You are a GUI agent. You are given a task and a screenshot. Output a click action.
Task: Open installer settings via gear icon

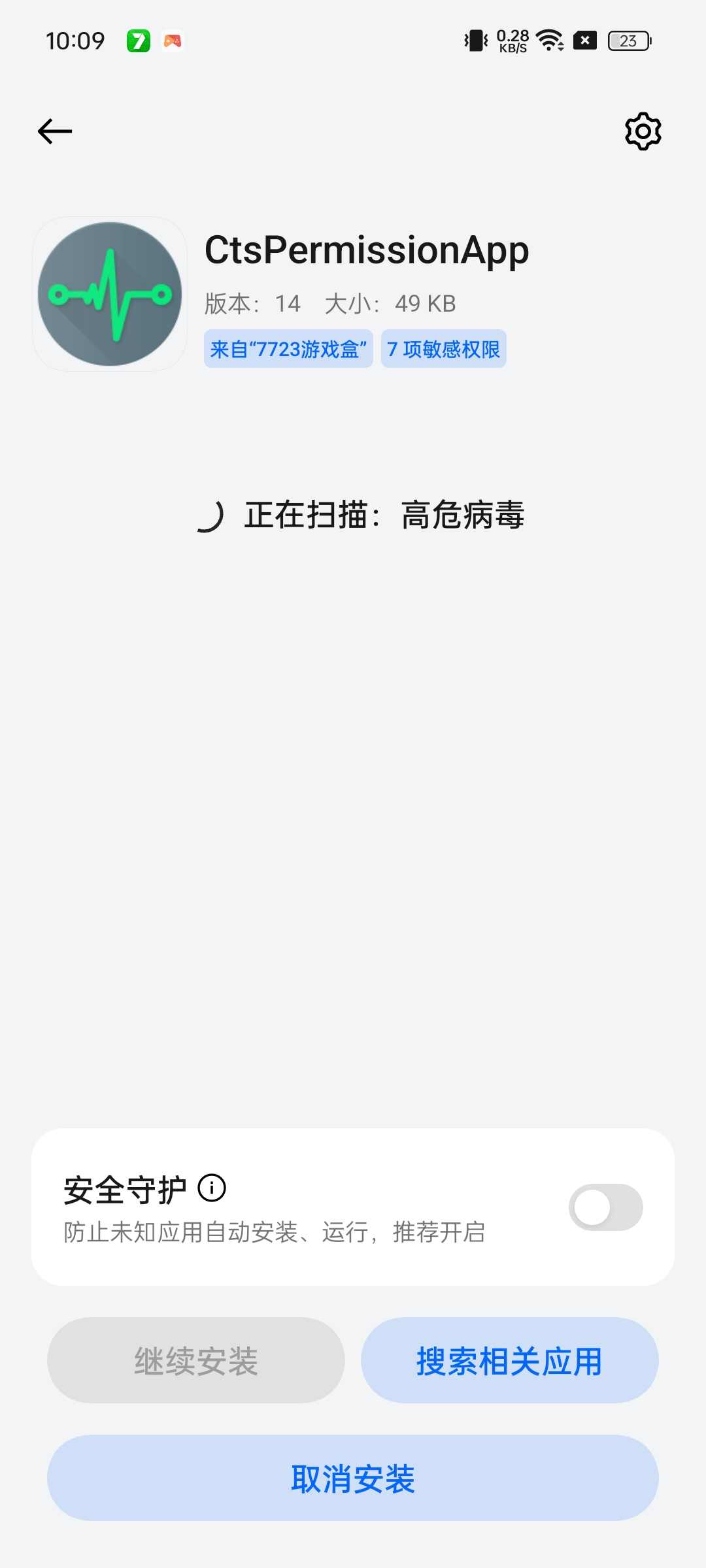643,131
